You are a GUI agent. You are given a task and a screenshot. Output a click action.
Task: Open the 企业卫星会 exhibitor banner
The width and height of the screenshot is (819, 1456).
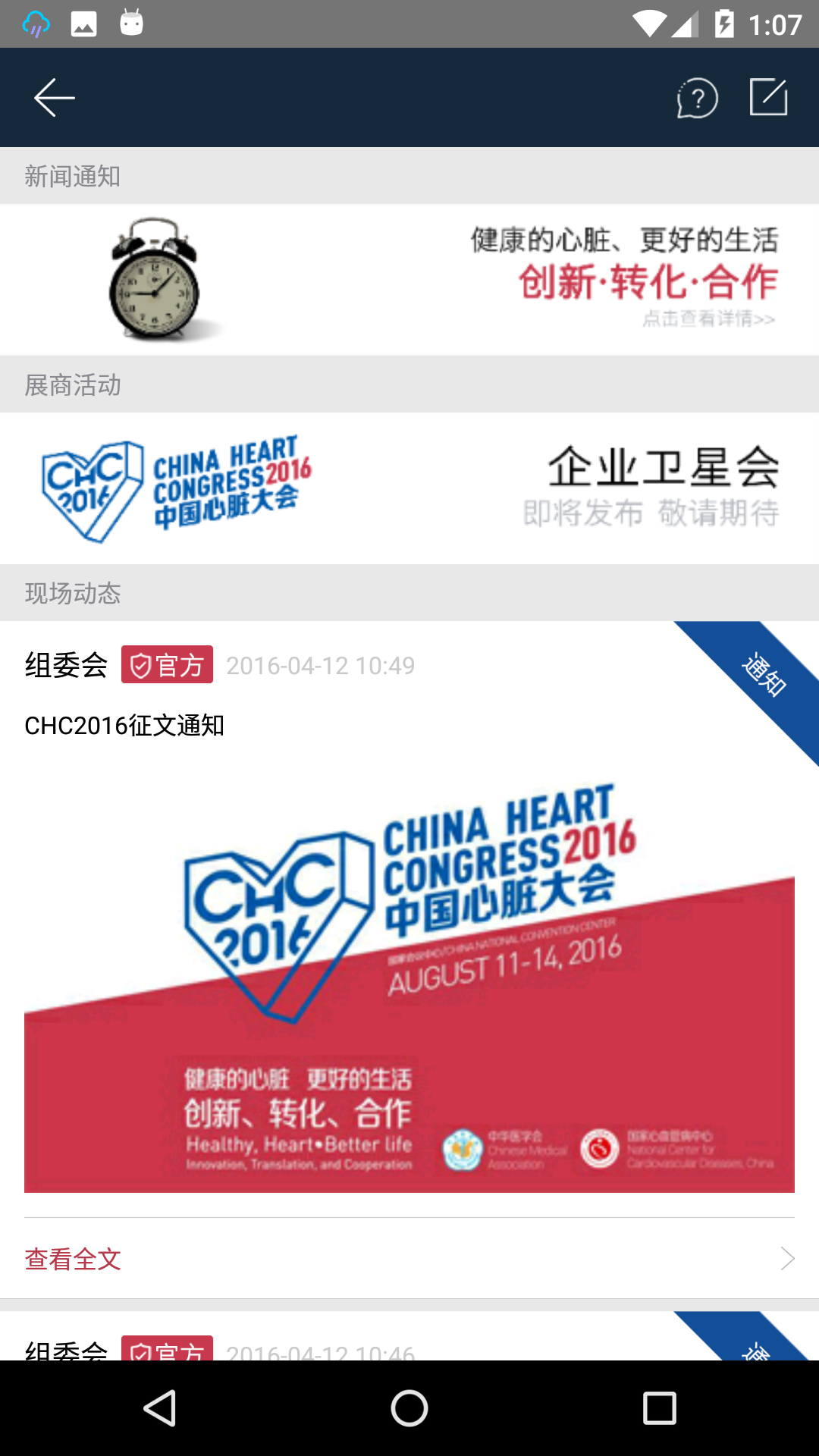pyautogui.click(x=409, y=488)
